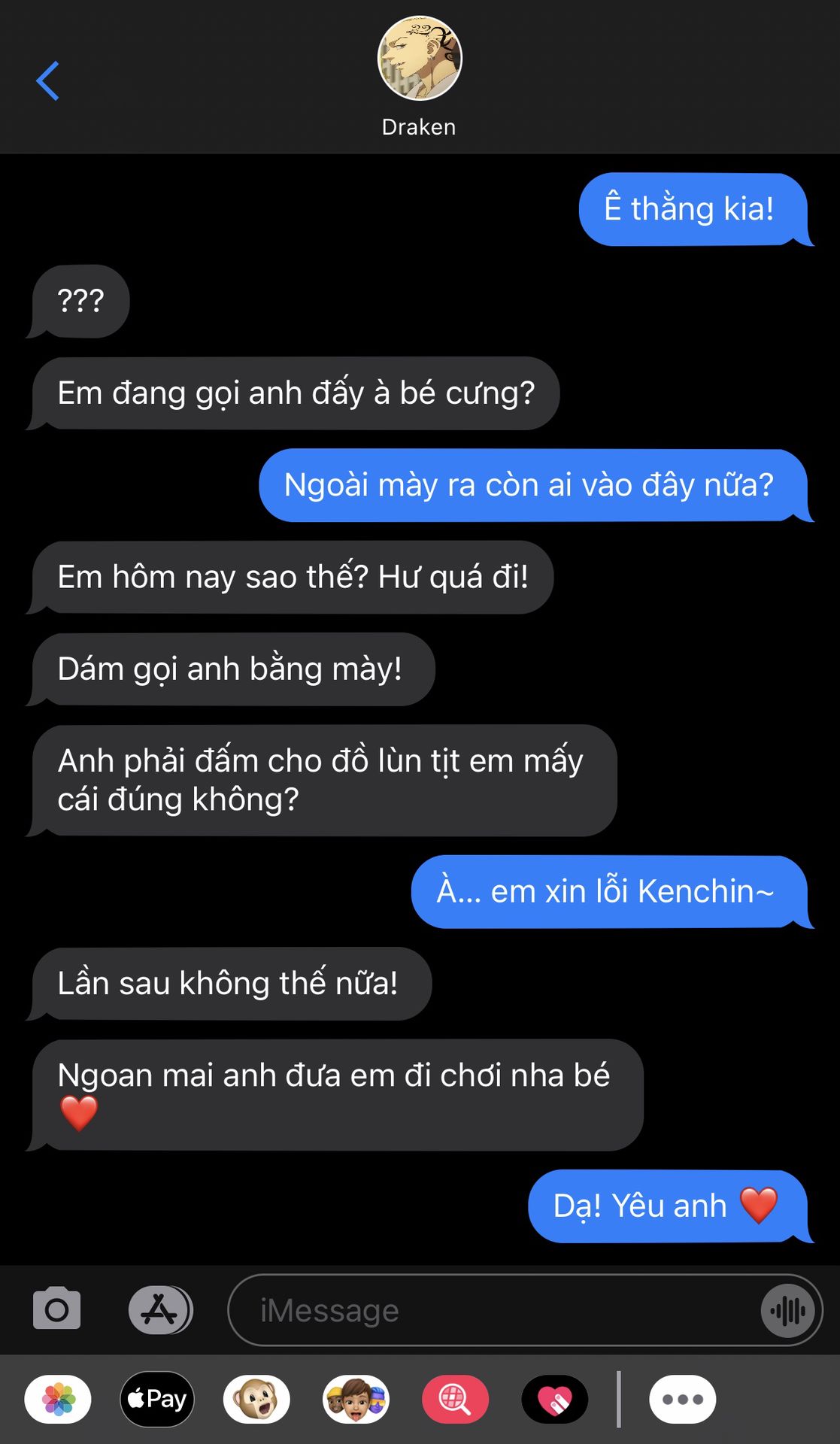Focus the iMessage text field

(x=493, y=1310)
